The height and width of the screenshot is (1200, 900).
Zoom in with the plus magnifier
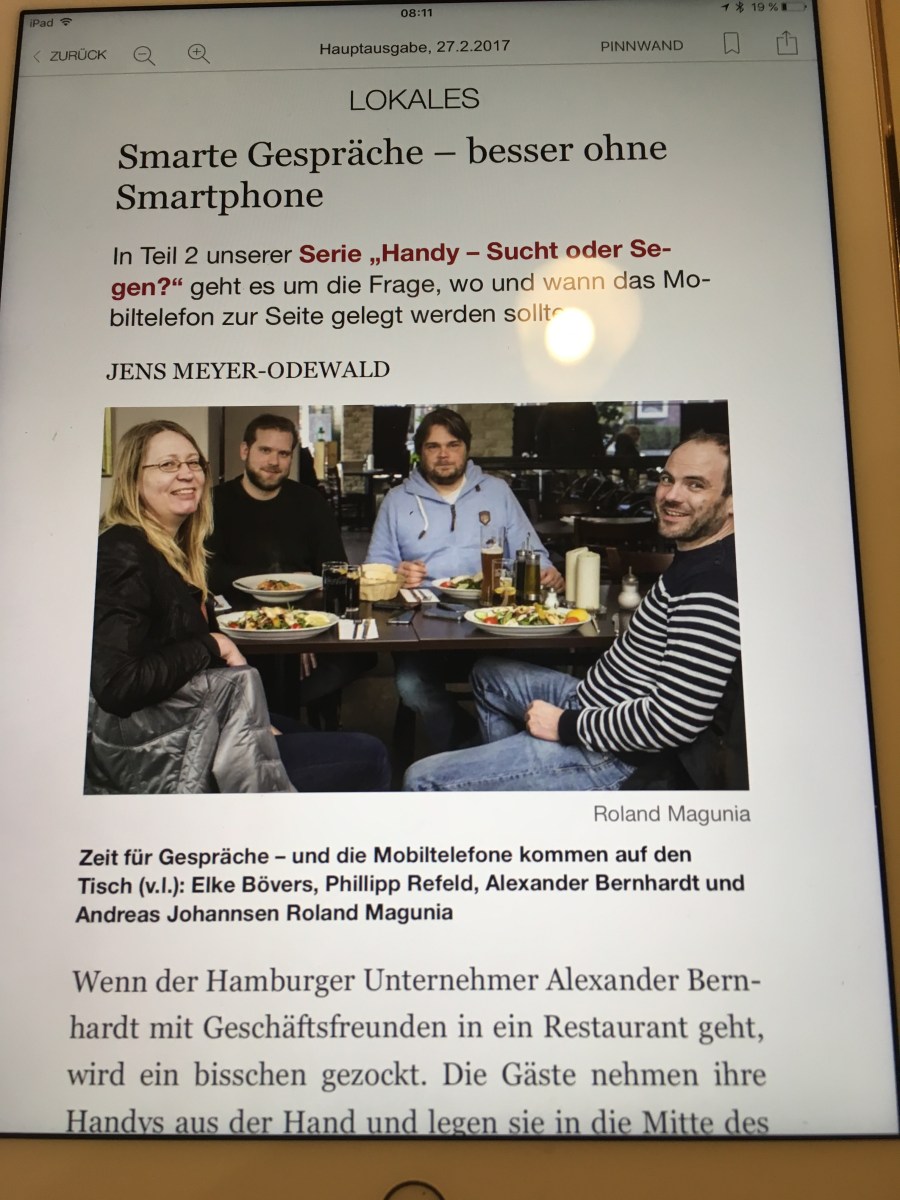[x=199, y=54]
